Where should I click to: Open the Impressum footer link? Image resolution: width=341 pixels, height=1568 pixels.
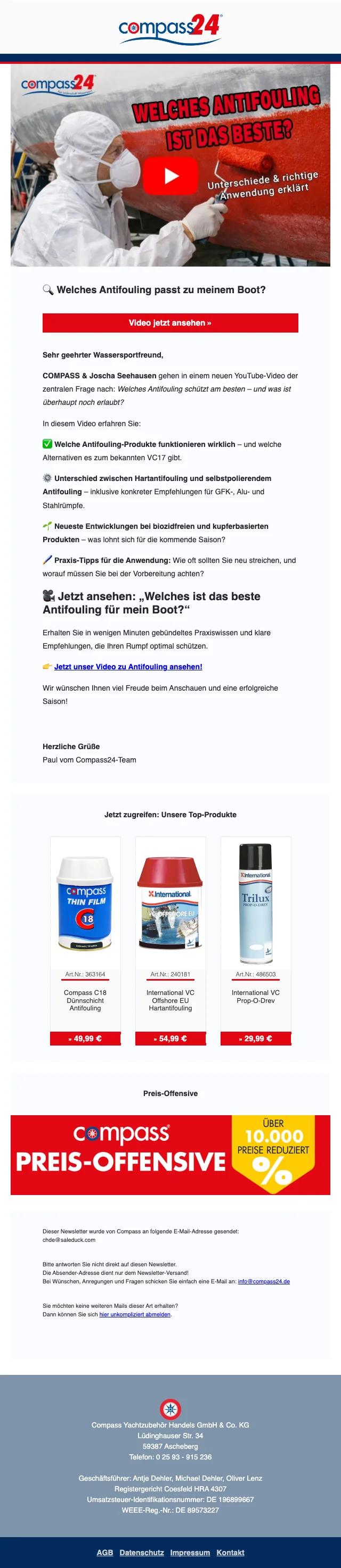[x=190, y=1552]
